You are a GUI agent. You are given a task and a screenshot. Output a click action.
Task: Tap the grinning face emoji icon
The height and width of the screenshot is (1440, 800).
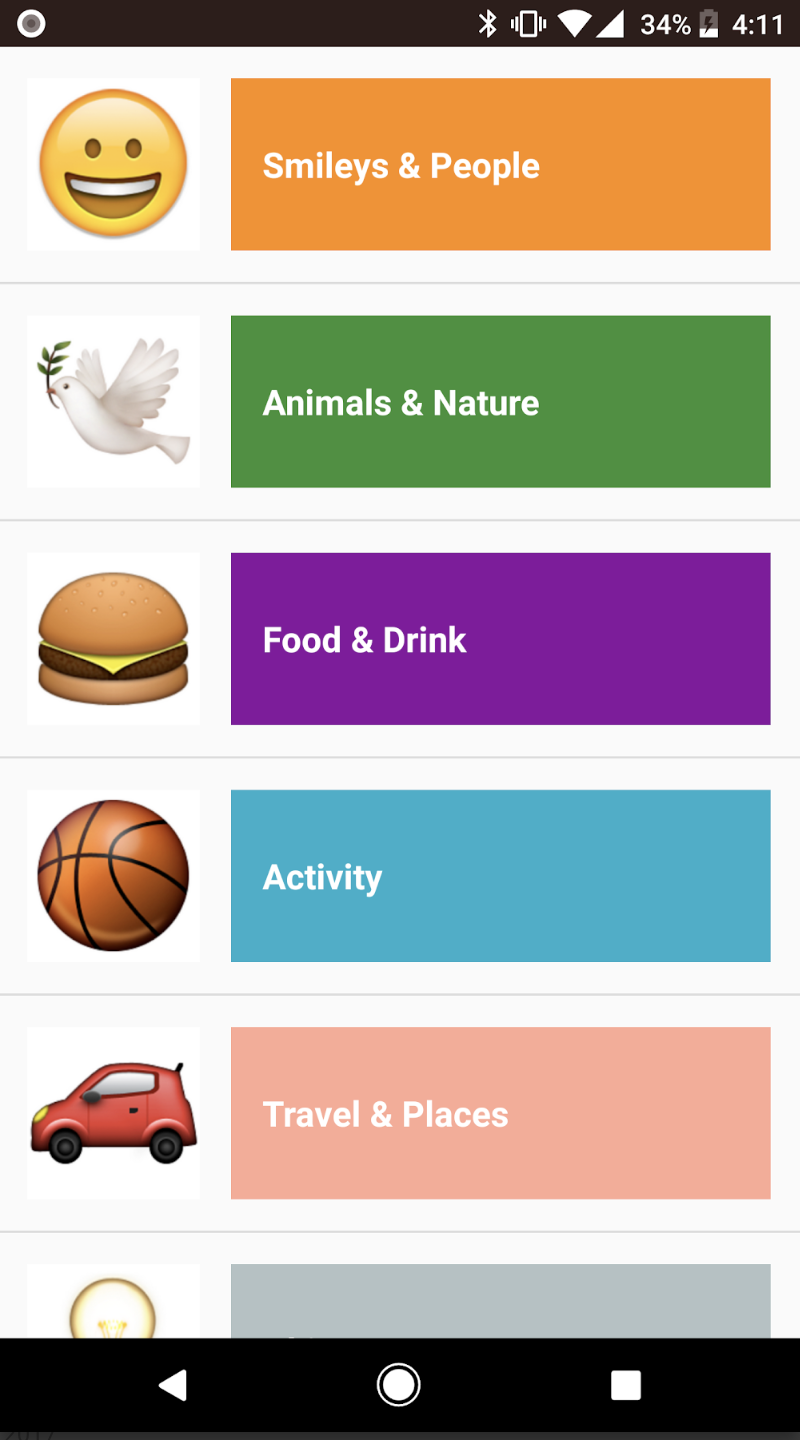tap(113, 163)
